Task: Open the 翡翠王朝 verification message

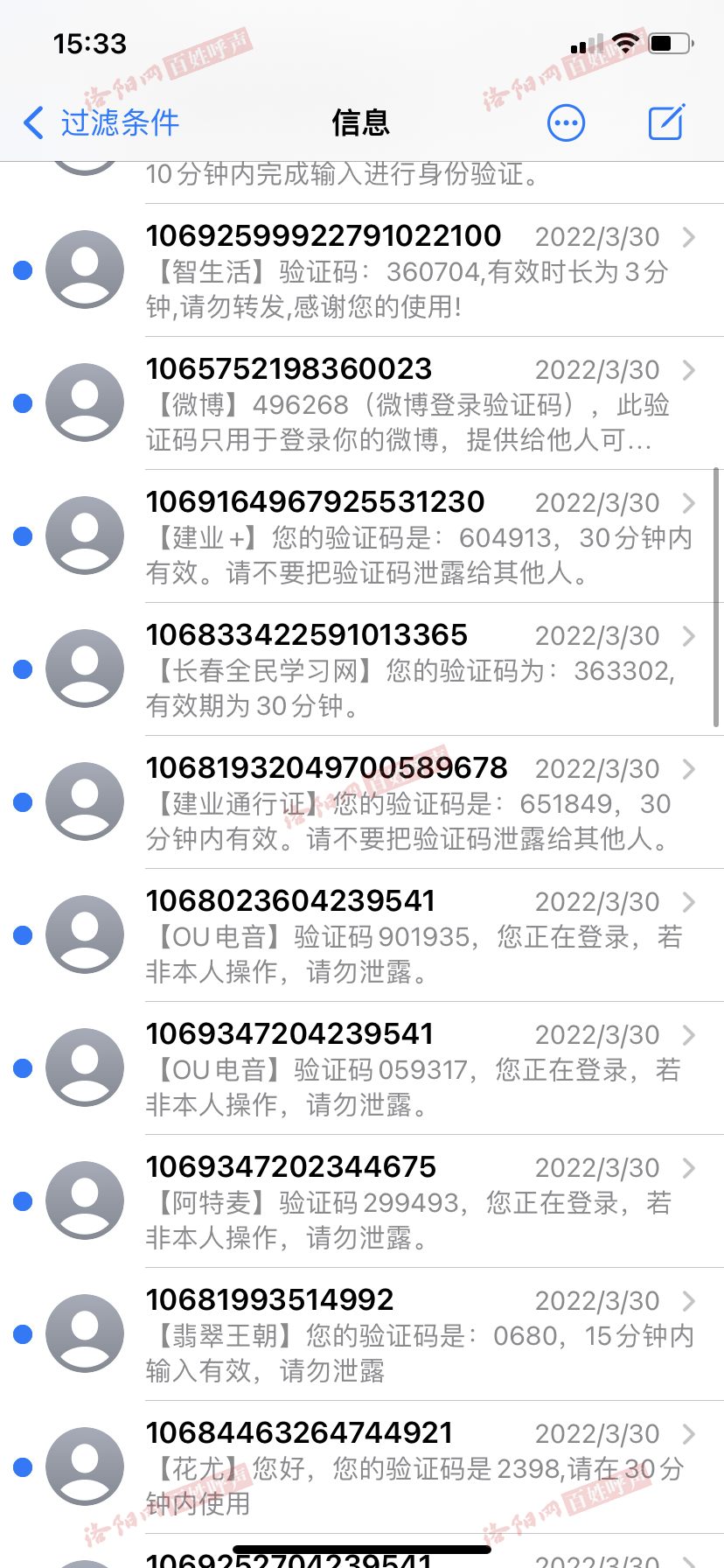Action: 362,1334
